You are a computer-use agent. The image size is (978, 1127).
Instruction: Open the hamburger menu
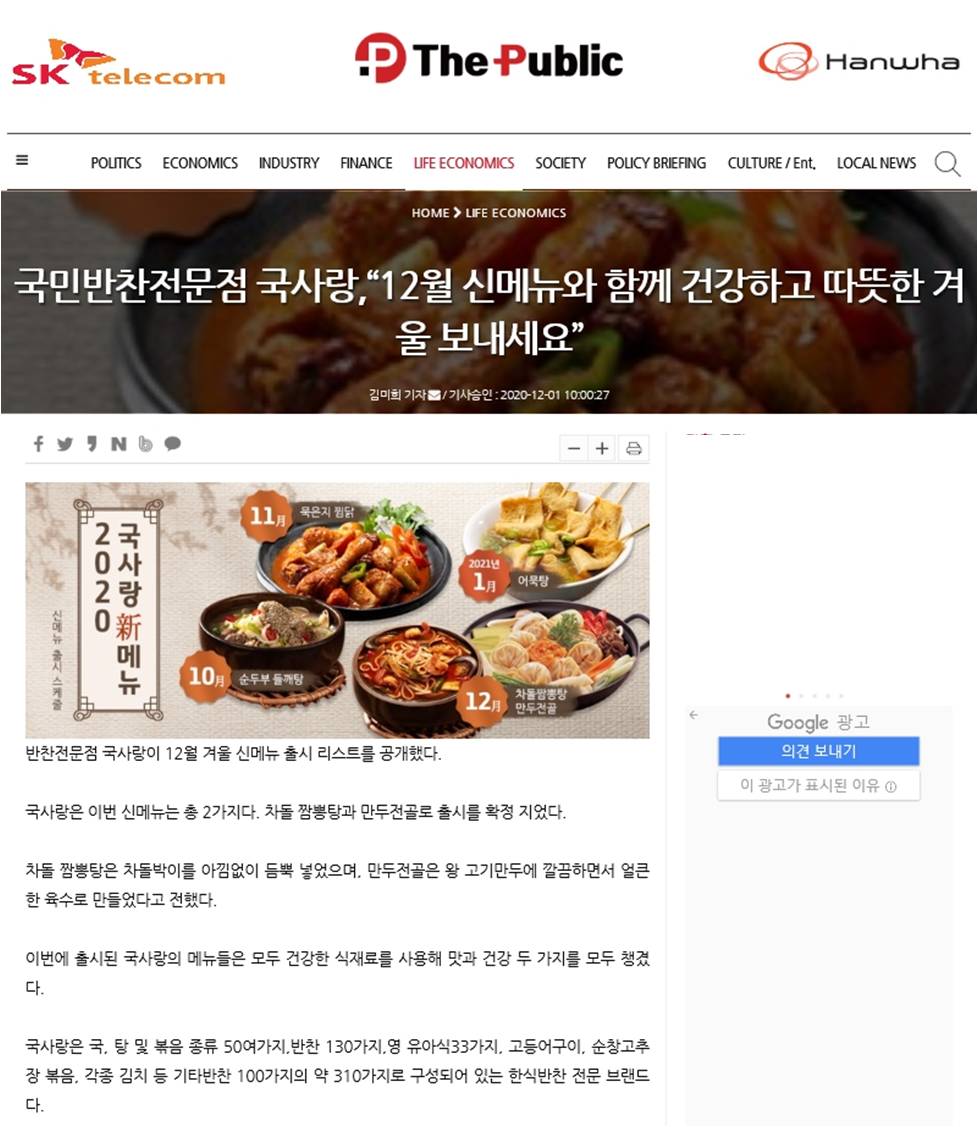[x=22, y=160]
